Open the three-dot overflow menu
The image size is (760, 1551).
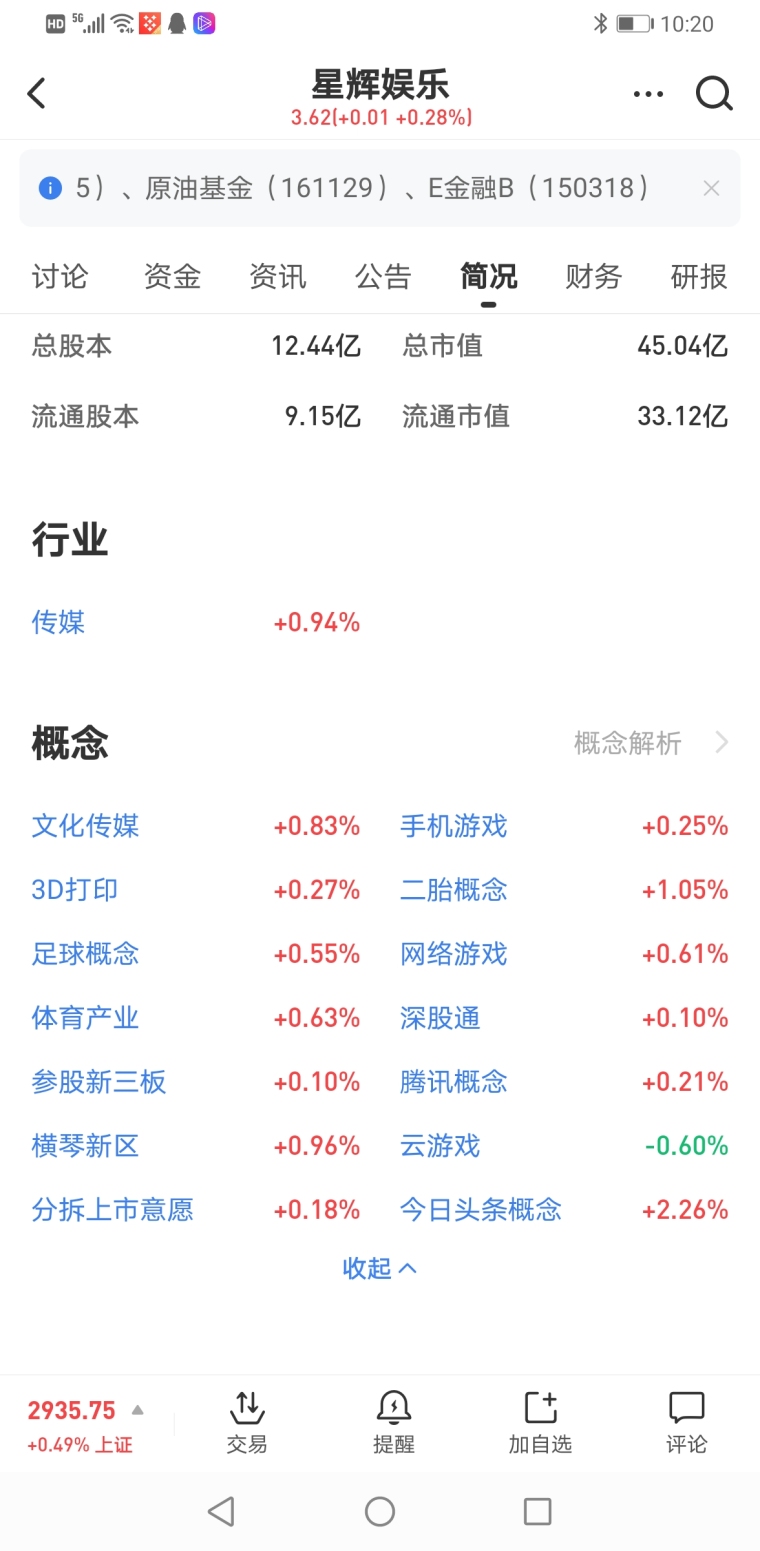648,94
